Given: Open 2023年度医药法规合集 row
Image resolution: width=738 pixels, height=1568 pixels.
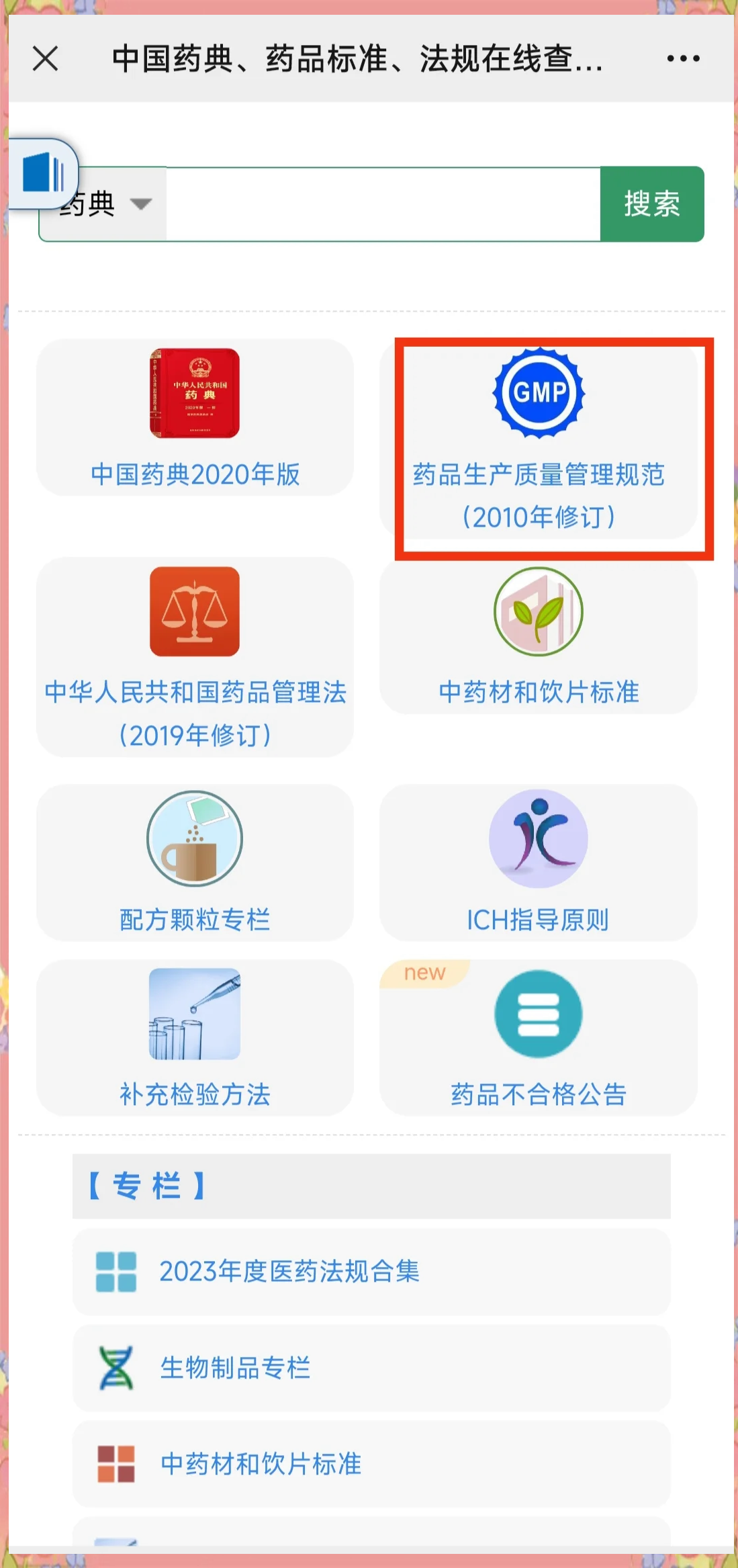Looking at the screenshot, I should (371, 1272).
